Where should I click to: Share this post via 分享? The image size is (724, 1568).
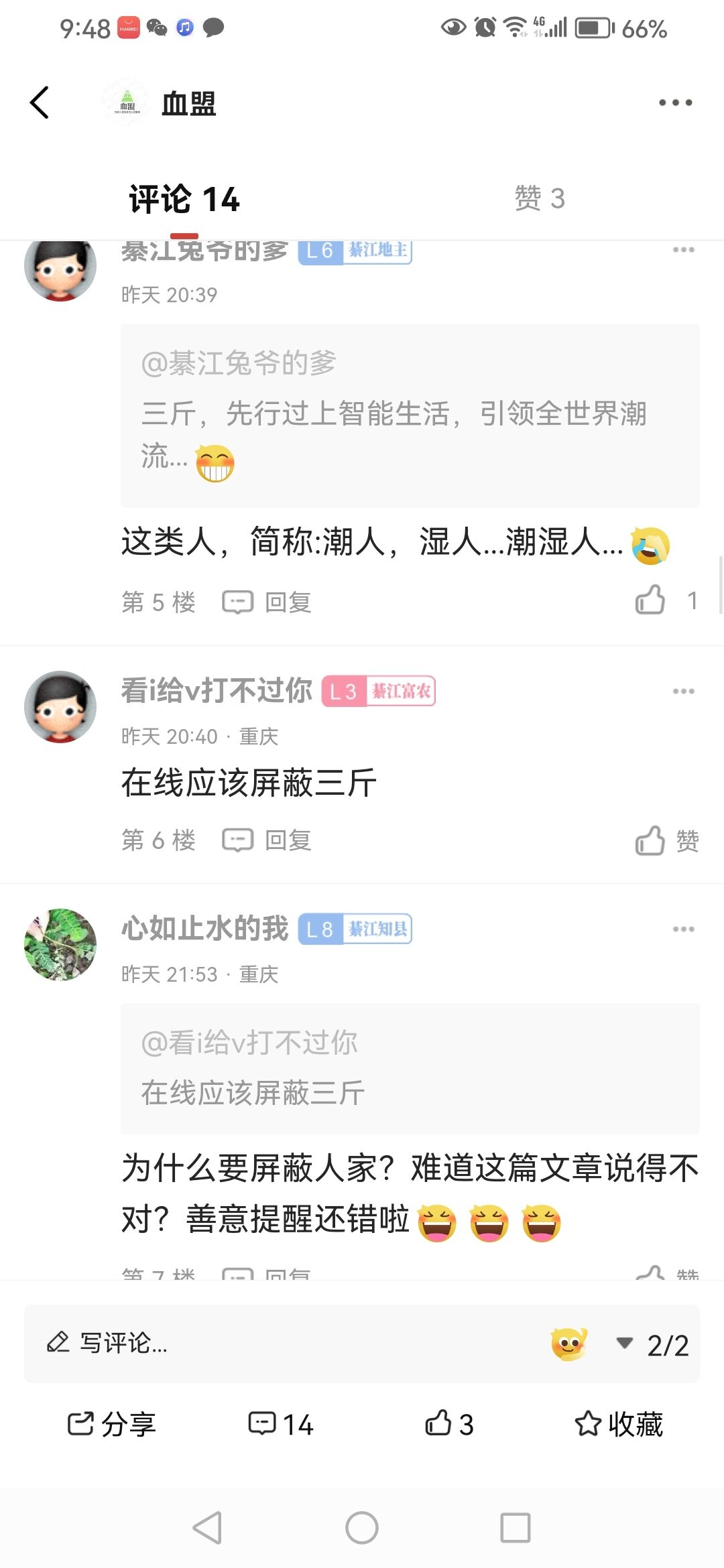(x=112, y=1424)
